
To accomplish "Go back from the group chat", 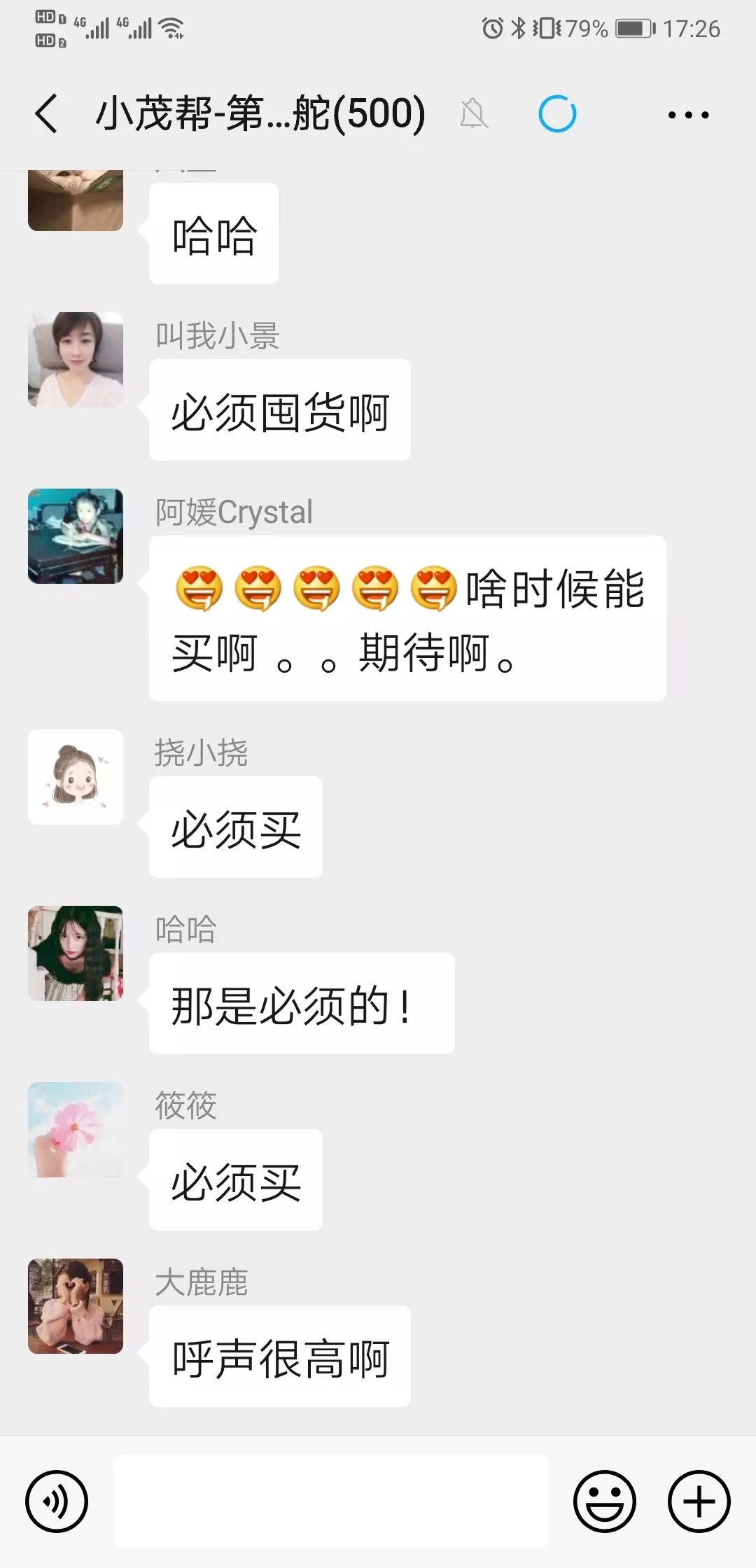I will point(46,113).
